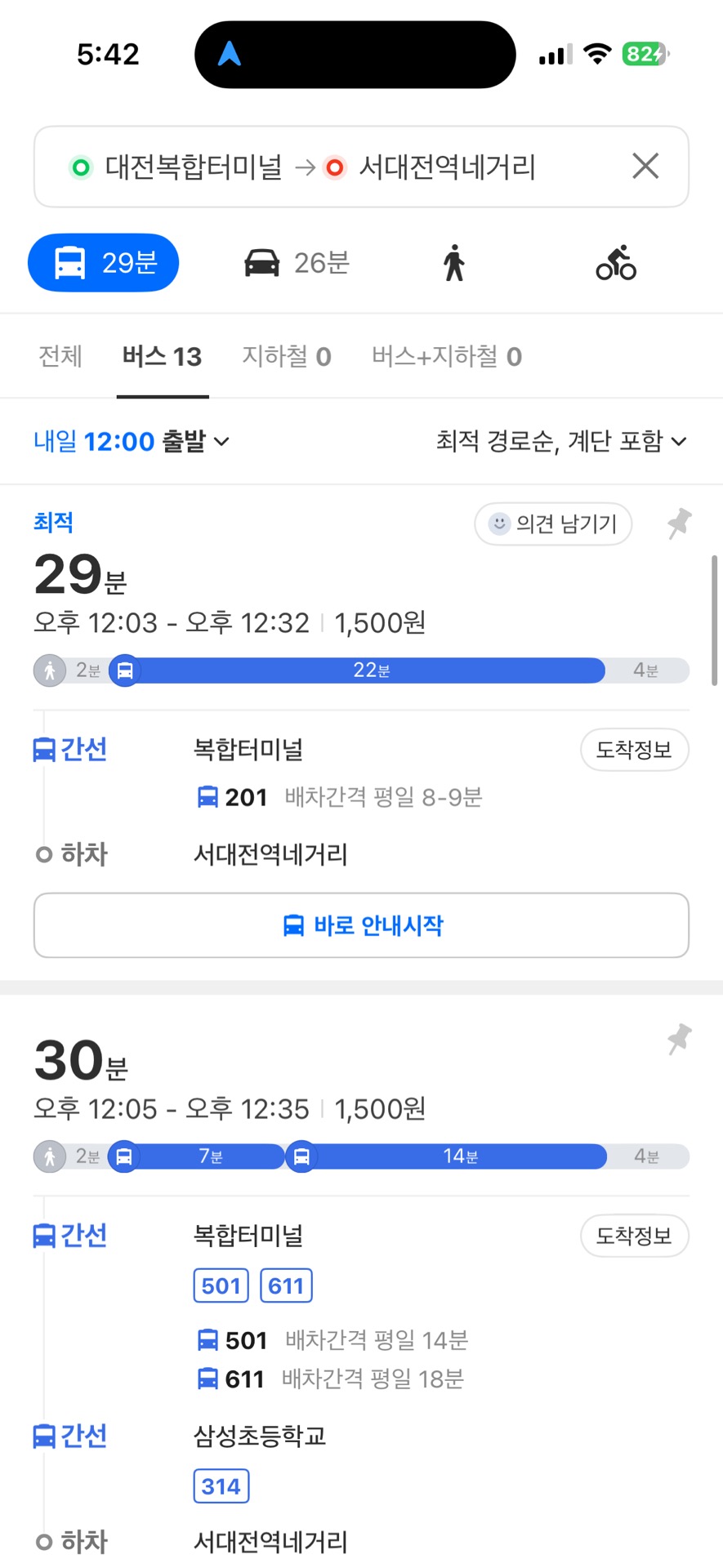View 도착정보 for the 201 bus route

[634, 750]
